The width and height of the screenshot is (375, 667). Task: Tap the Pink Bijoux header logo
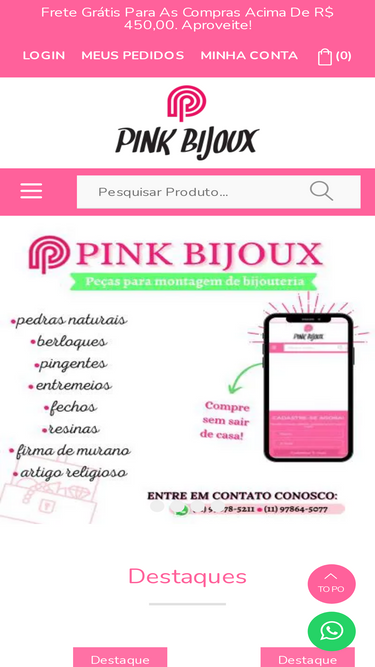tap(187, 123)
